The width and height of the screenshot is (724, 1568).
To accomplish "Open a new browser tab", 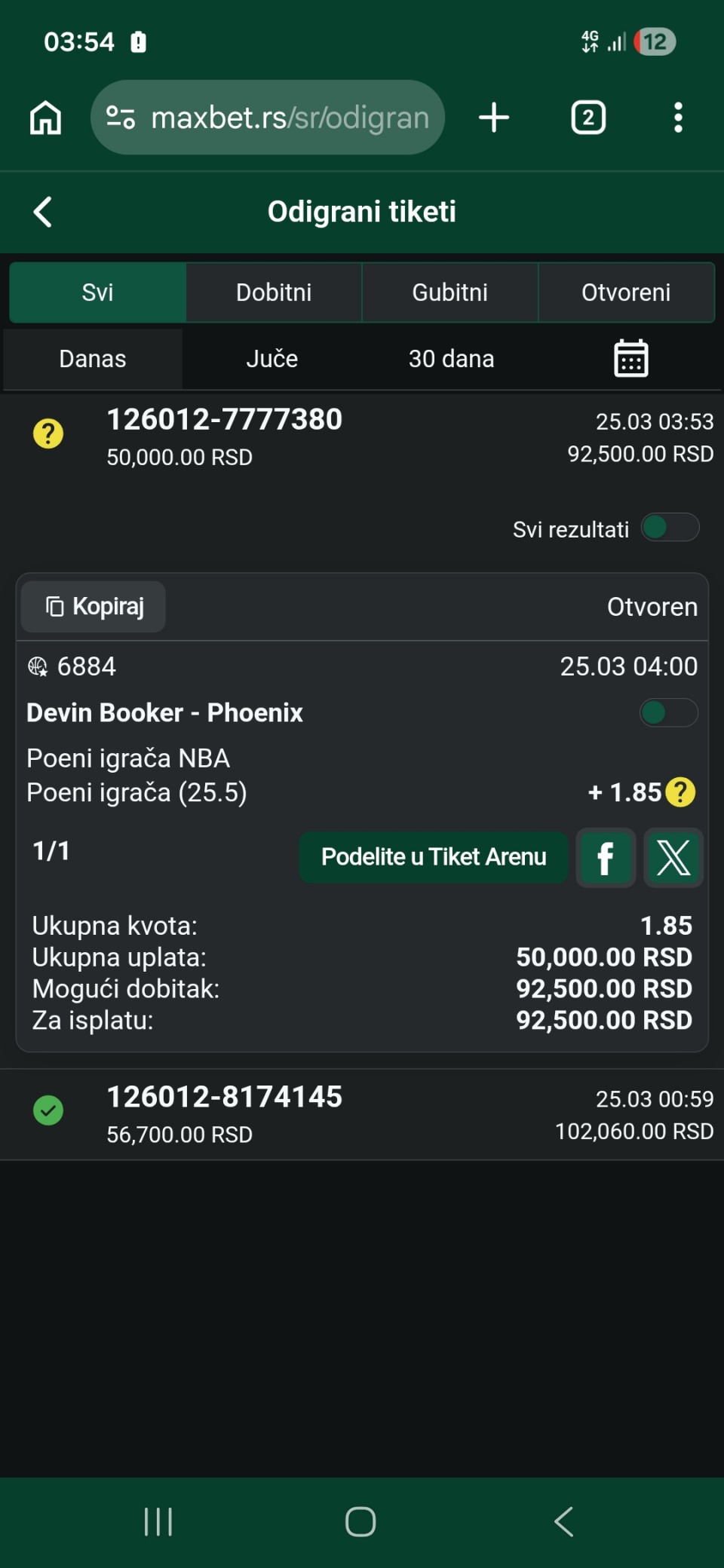I will coord(494,118).
